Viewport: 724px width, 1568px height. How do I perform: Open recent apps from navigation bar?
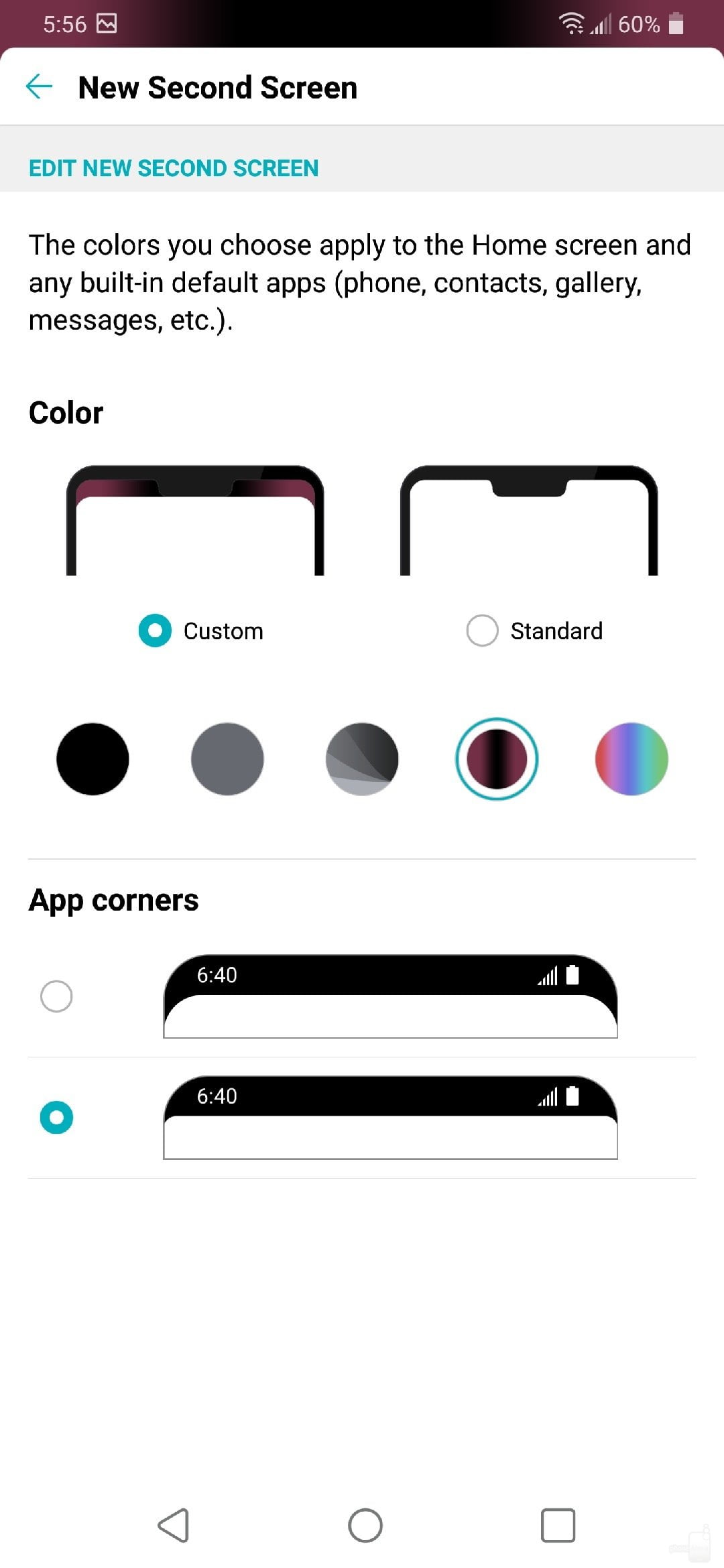point(558,1526)
